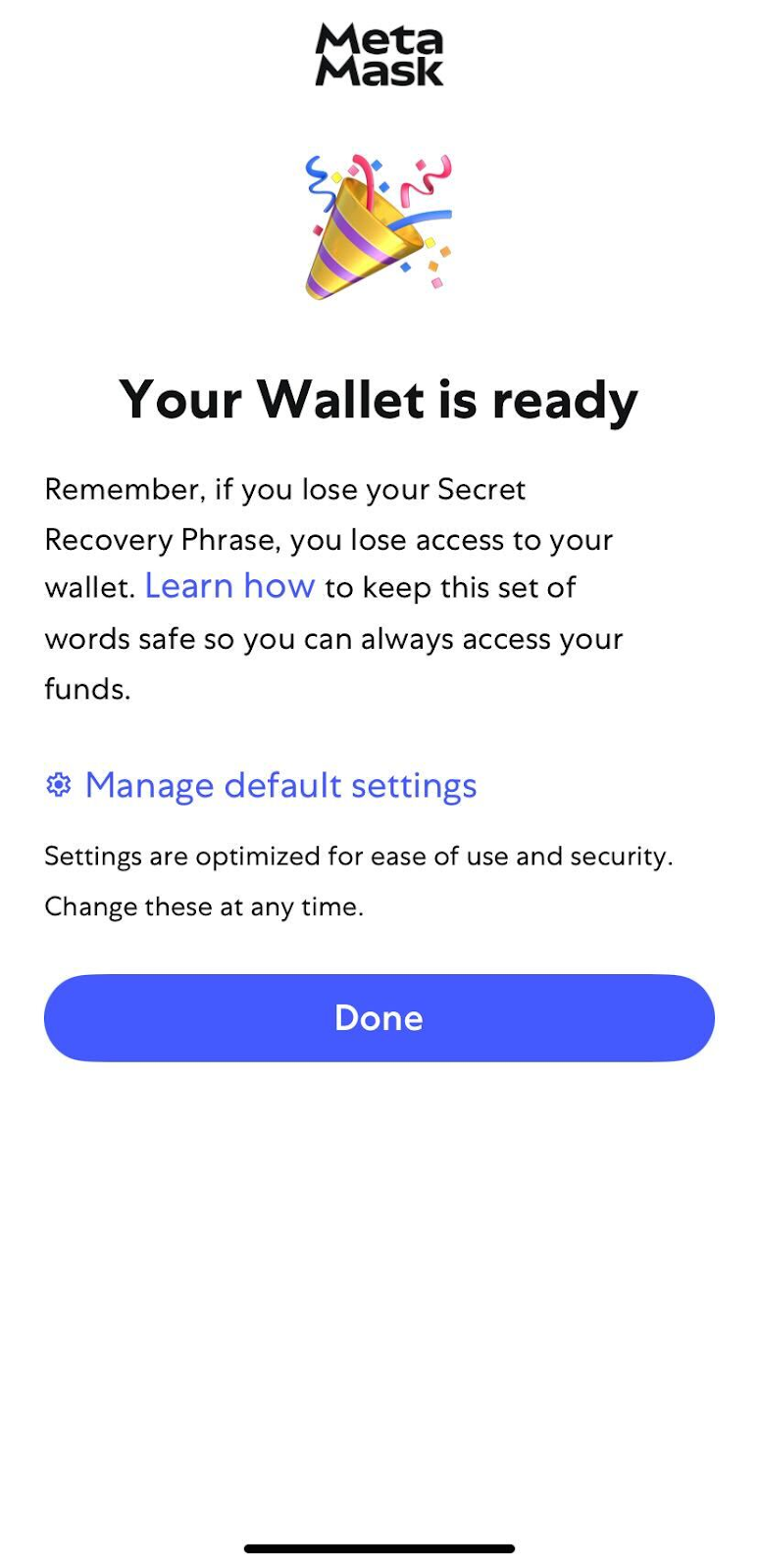The image size is (759, 1568).
Task: Open the Learn how link
Action: pyautogui.click(x=229, y=586)
